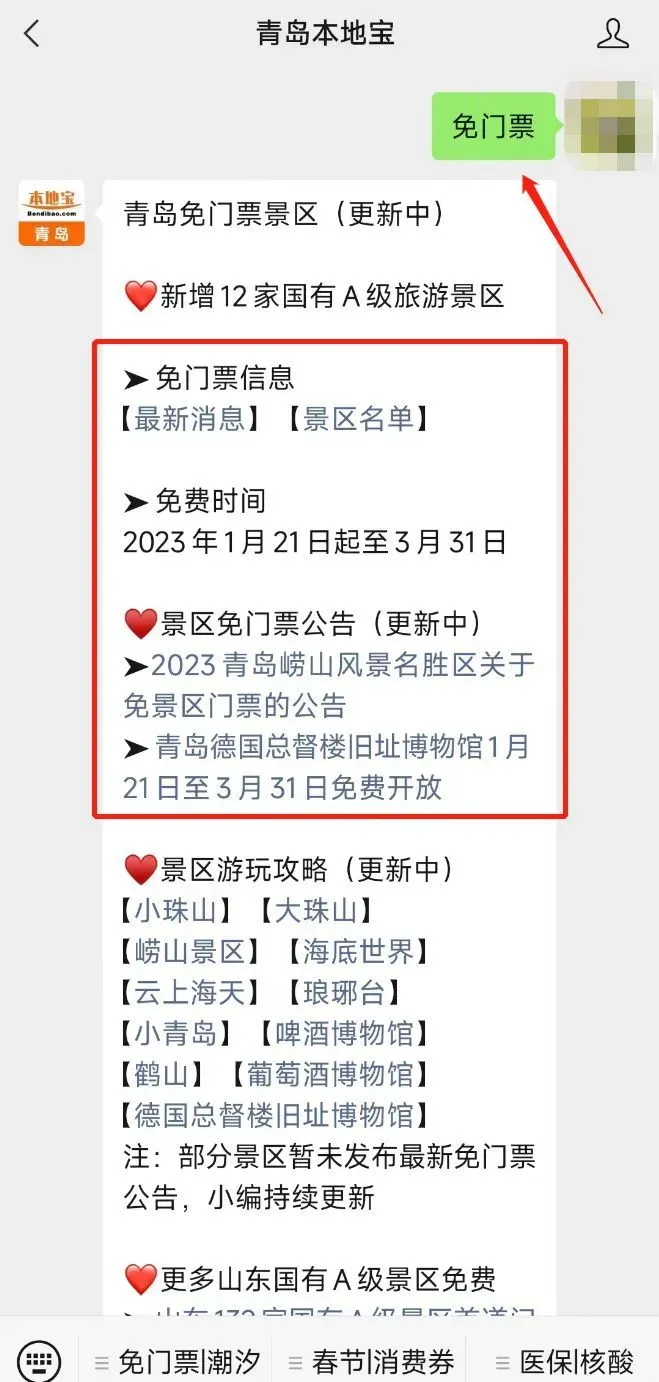Open the 【小珠山】 guide link

pyautogui.click(x=177, y=911)
